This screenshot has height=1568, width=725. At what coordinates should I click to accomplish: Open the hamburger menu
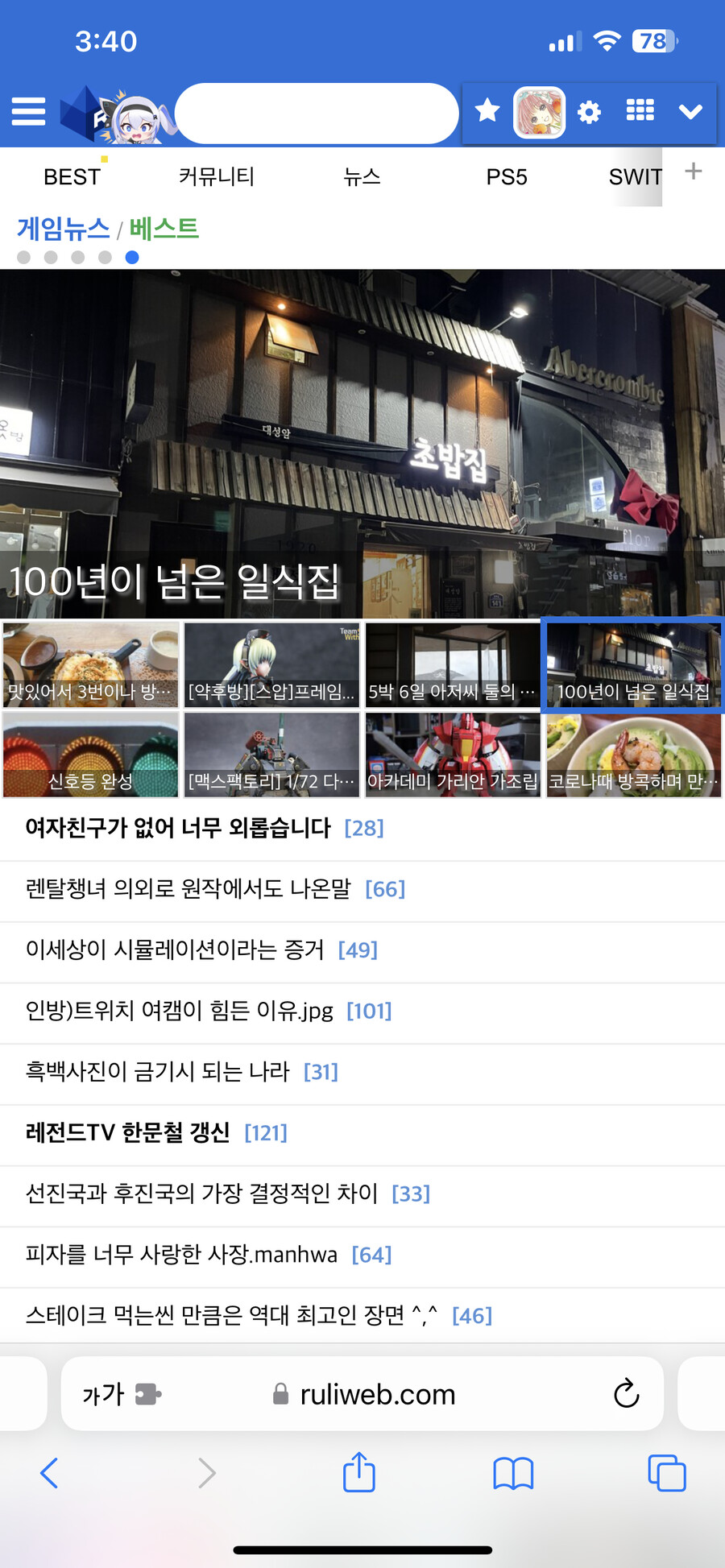pyautogui.click(x=27, y=112)
